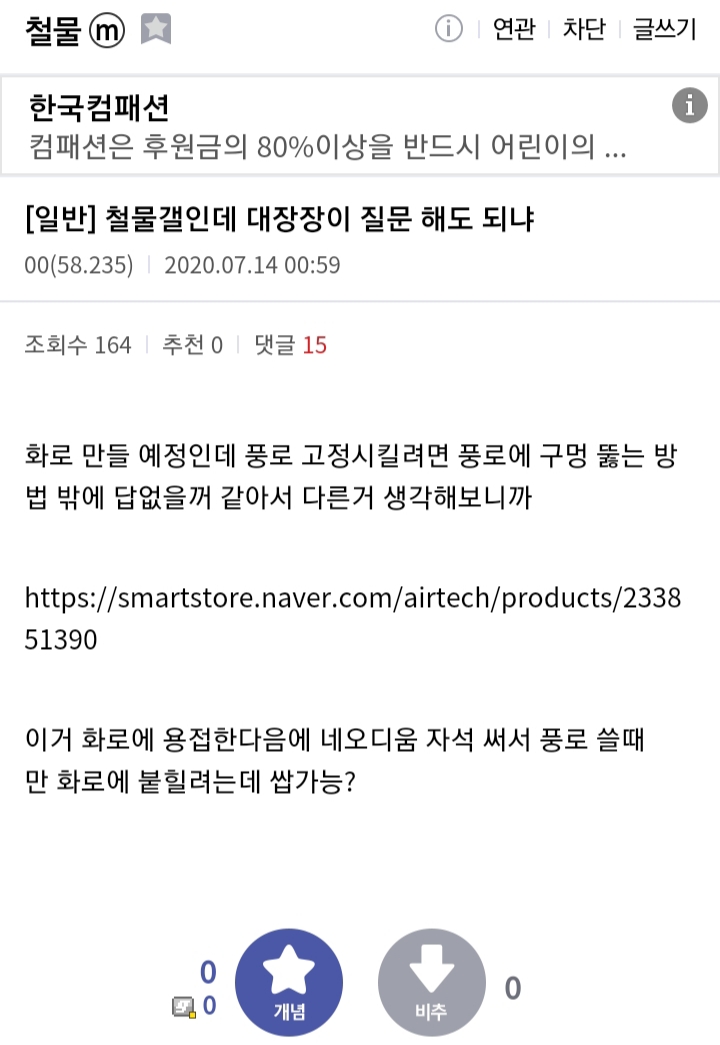The image size is (720, 1045).
Task: Open the gallery info circle icon
Action: click(449, 30)
